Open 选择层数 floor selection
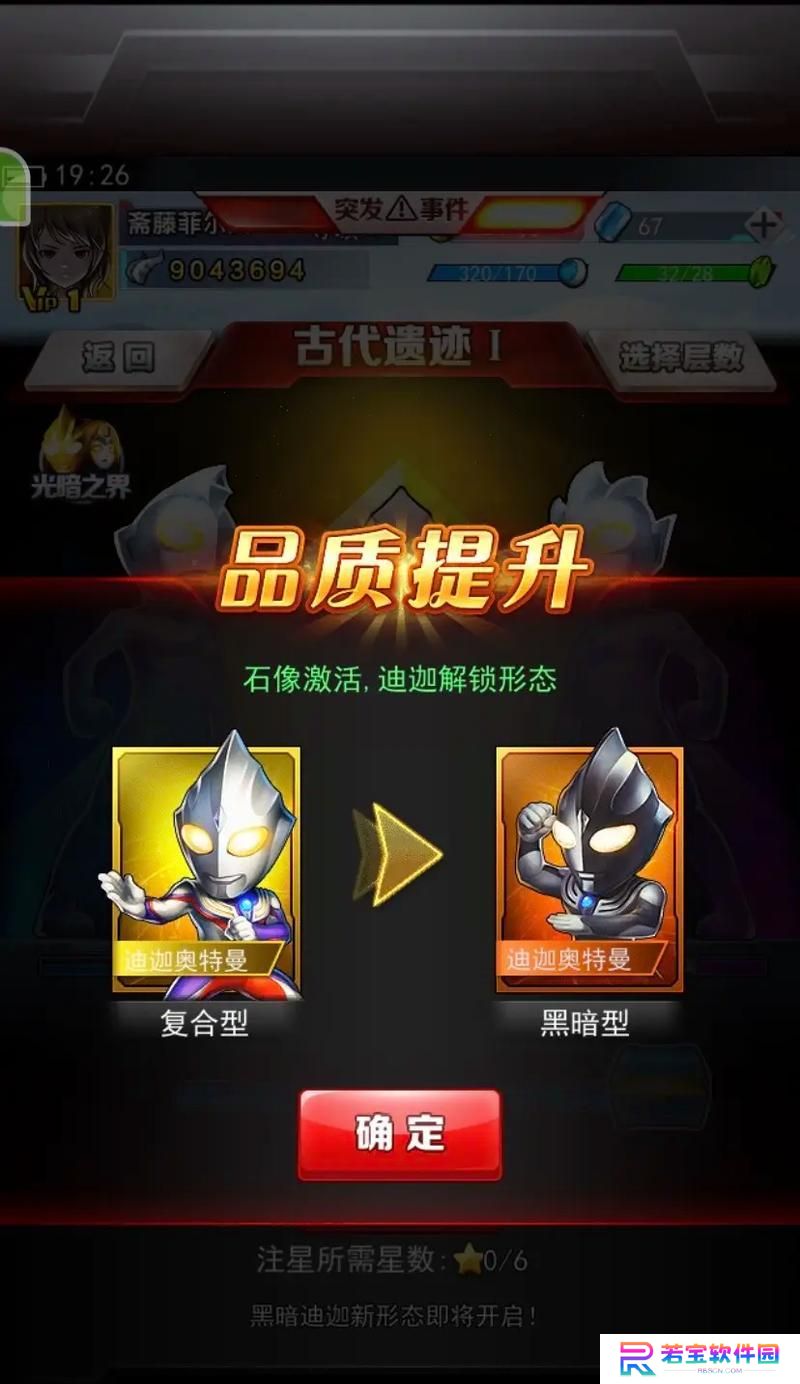This screenshot has height=1384, width=800. (x=680, y=357)
